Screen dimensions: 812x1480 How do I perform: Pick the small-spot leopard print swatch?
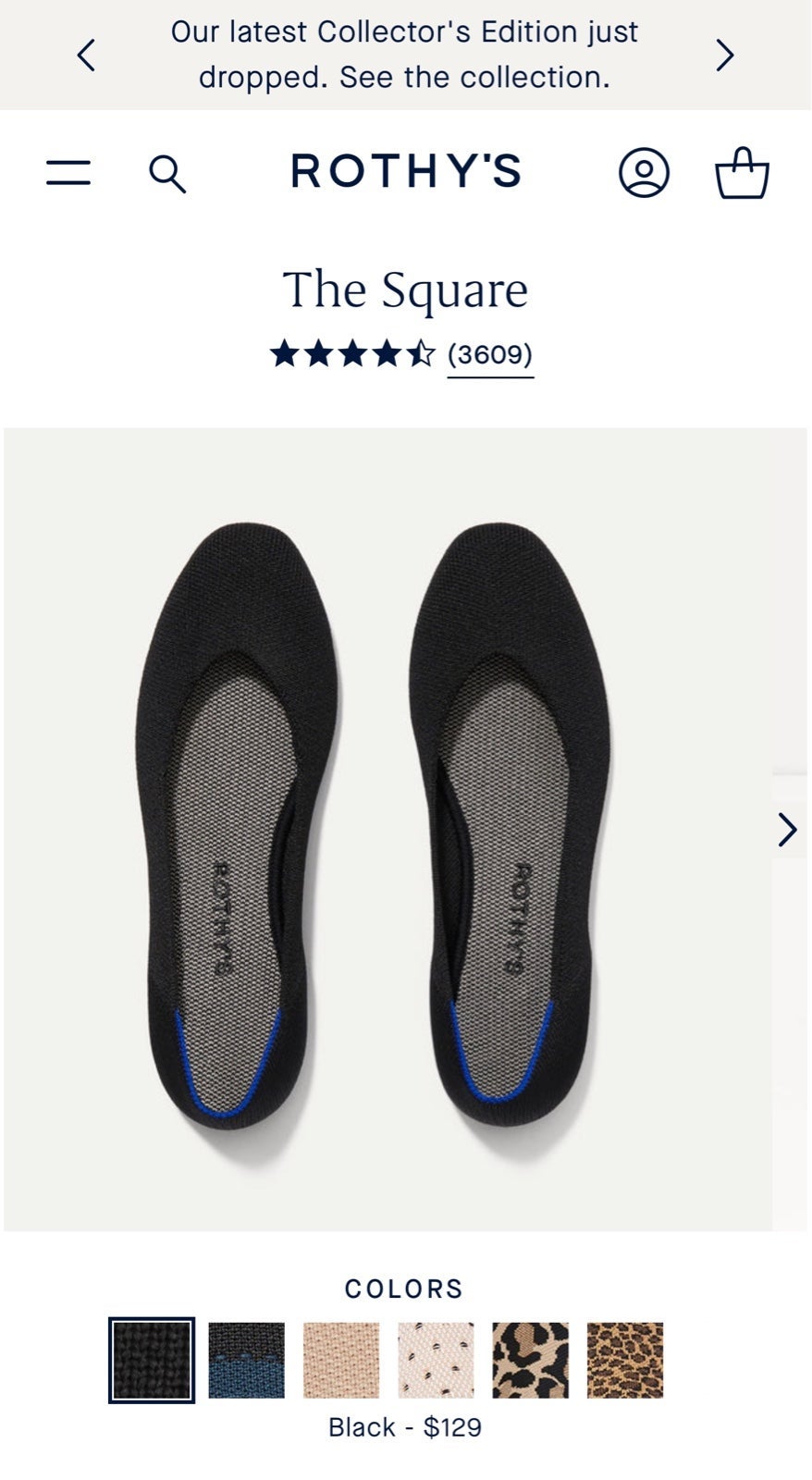pos(625,1360)
